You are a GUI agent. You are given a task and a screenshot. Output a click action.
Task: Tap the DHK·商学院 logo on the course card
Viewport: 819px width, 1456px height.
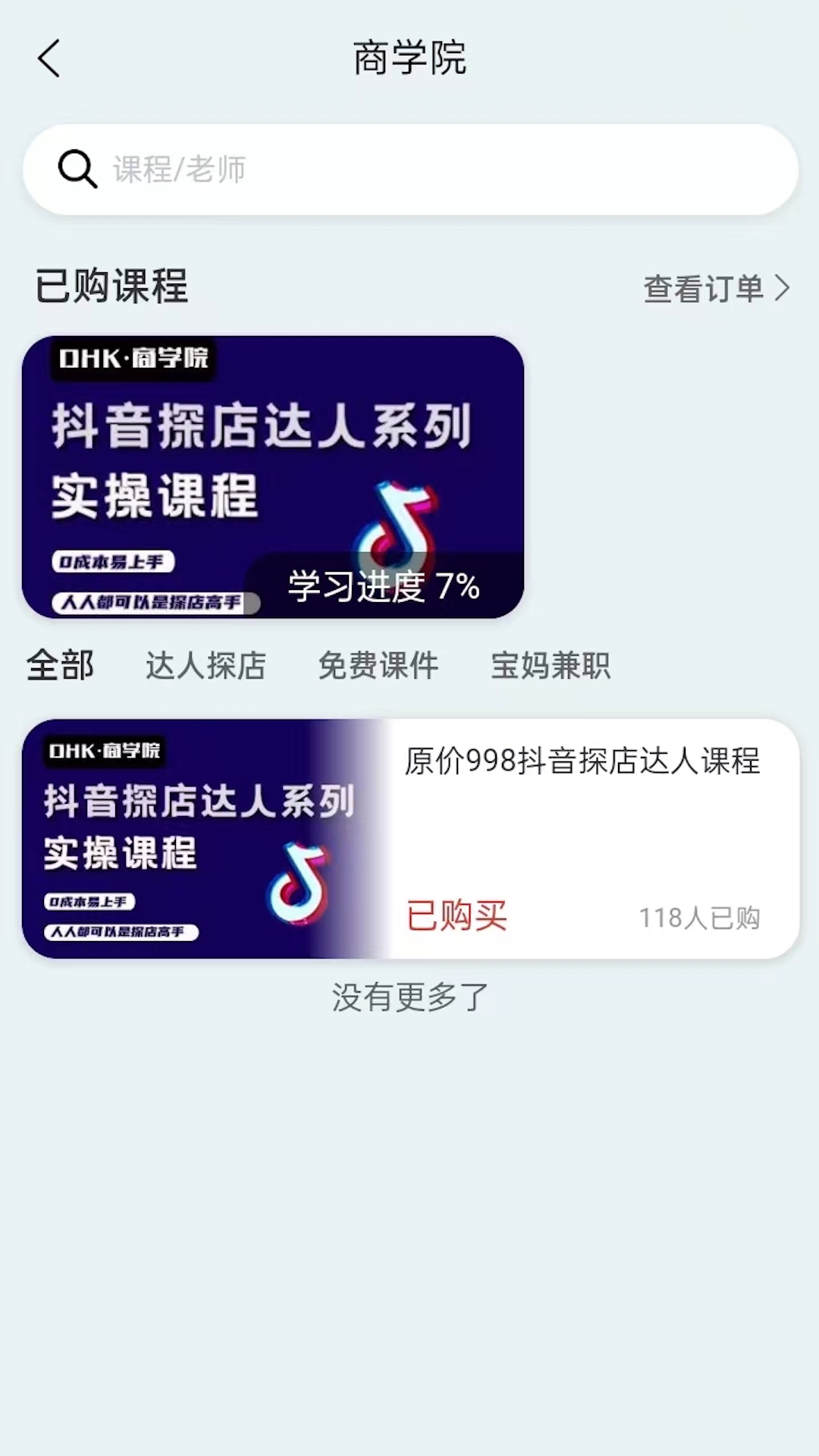[x=132, y=359]
